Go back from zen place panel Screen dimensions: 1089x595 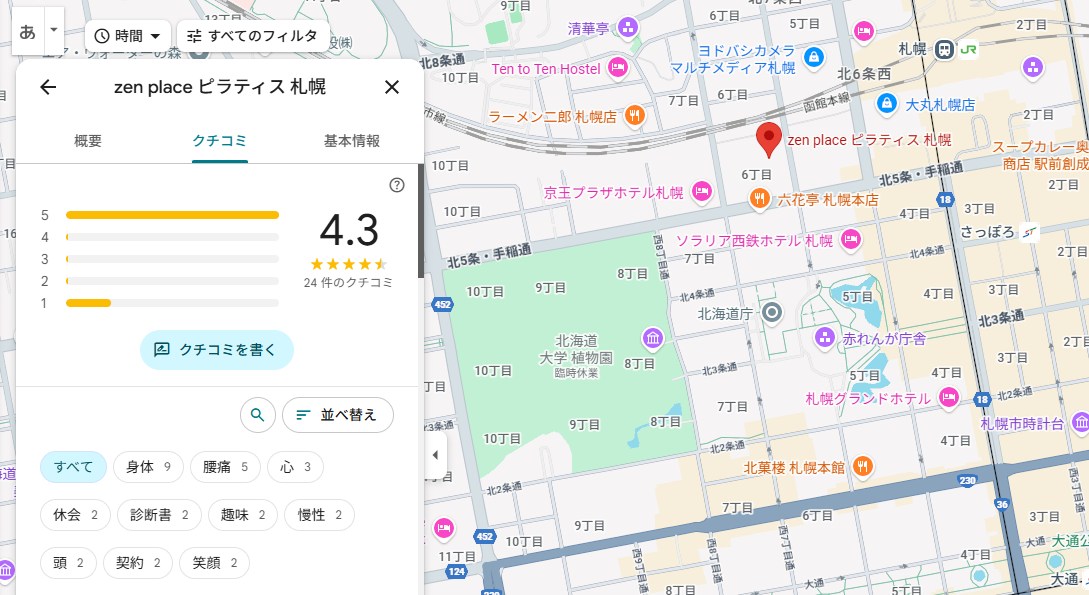(48, 87)
